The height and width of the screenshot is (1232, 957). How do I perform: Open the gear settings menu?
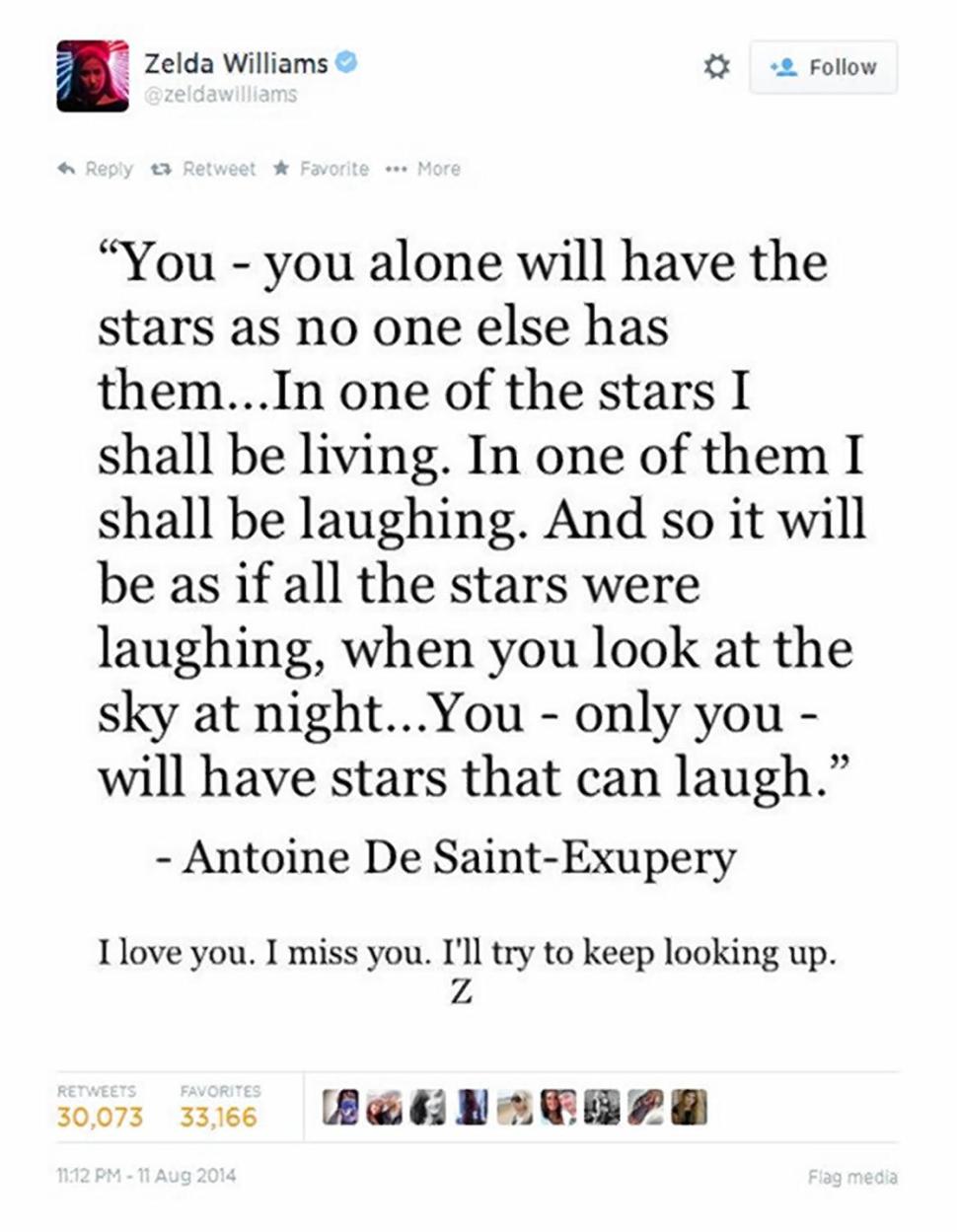tap(716, 67)
